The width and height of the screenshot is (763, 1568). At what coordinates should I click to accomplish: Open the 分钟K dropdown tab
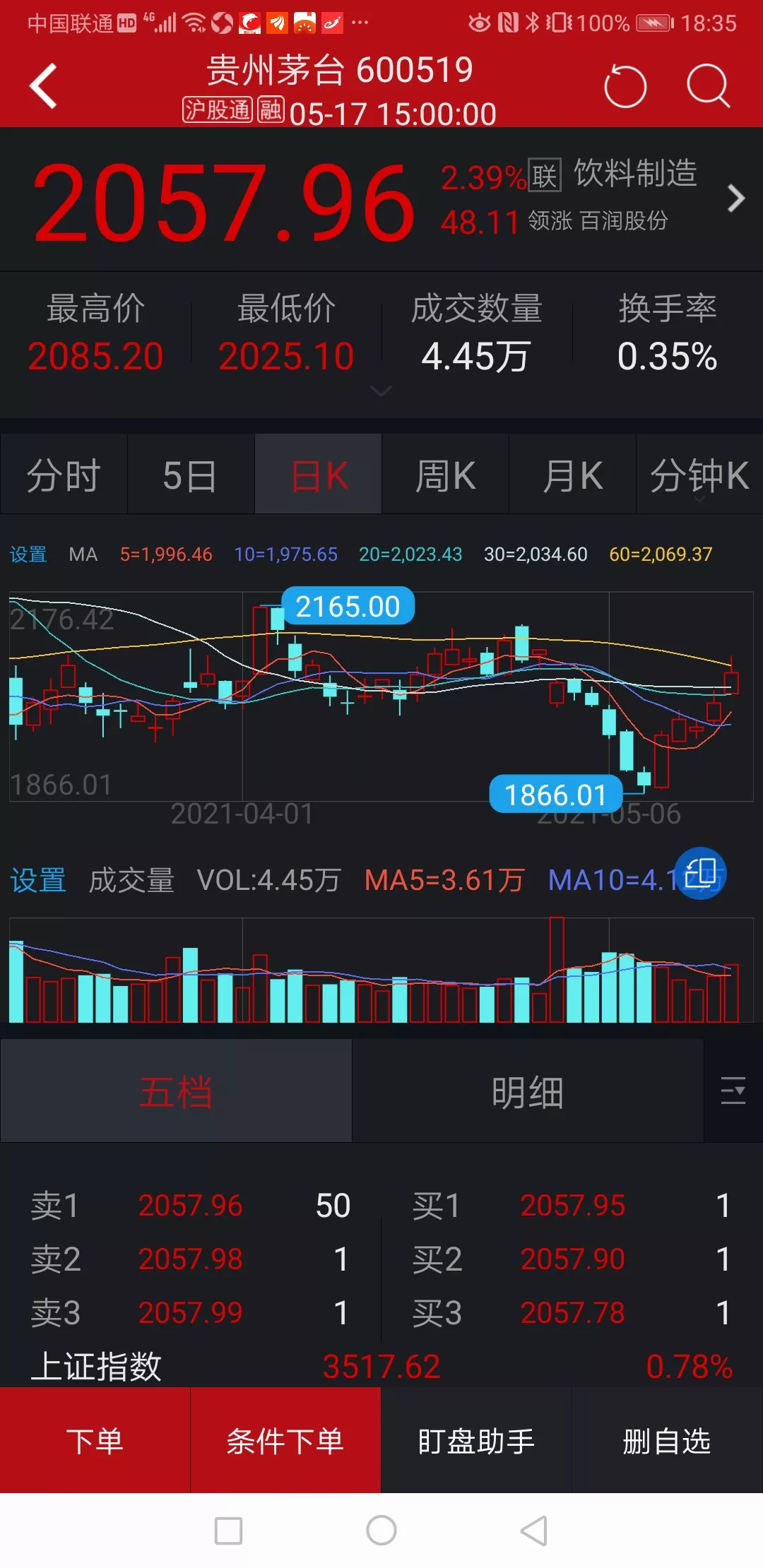(x=699, y=475)
